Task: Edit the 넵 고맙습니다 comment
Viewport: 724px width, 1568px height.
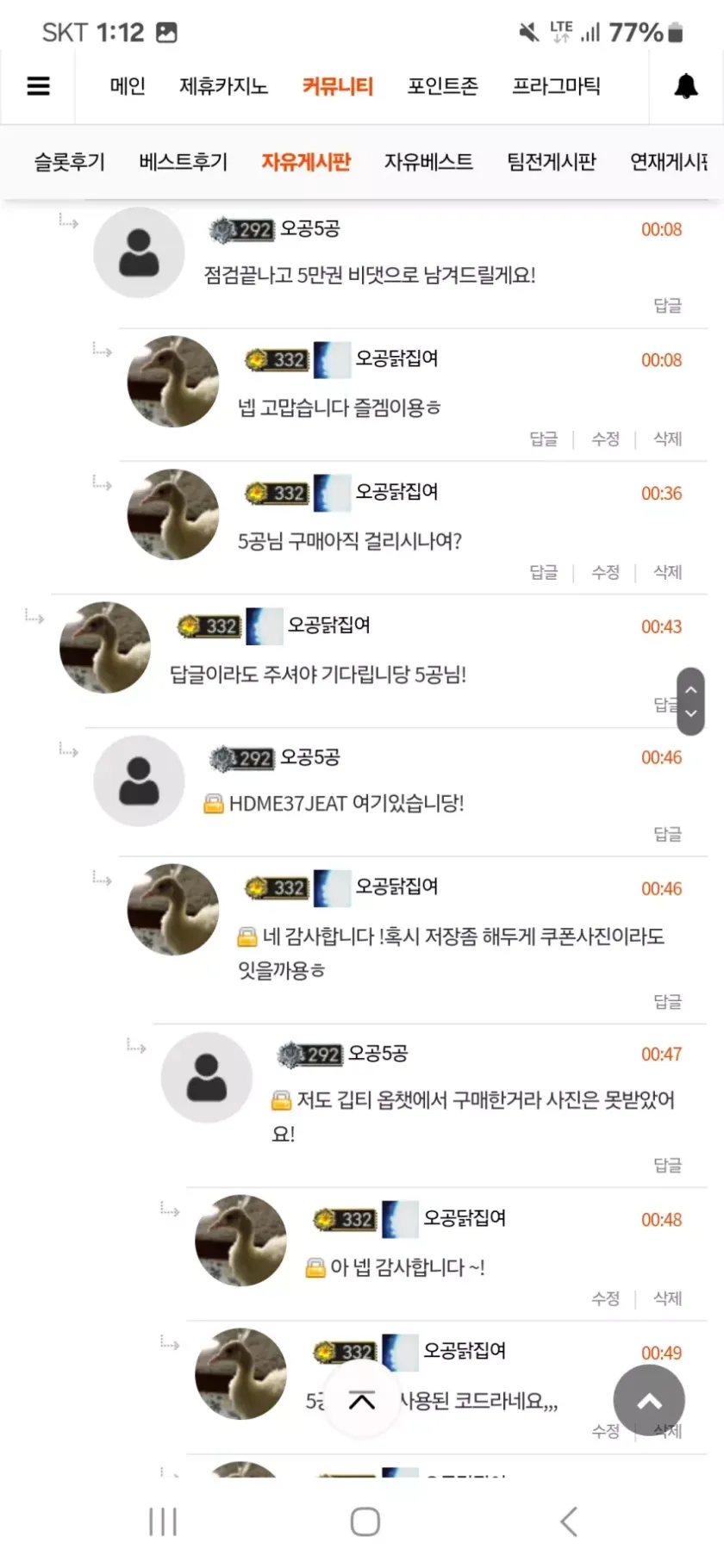Action: coord(605,439)
